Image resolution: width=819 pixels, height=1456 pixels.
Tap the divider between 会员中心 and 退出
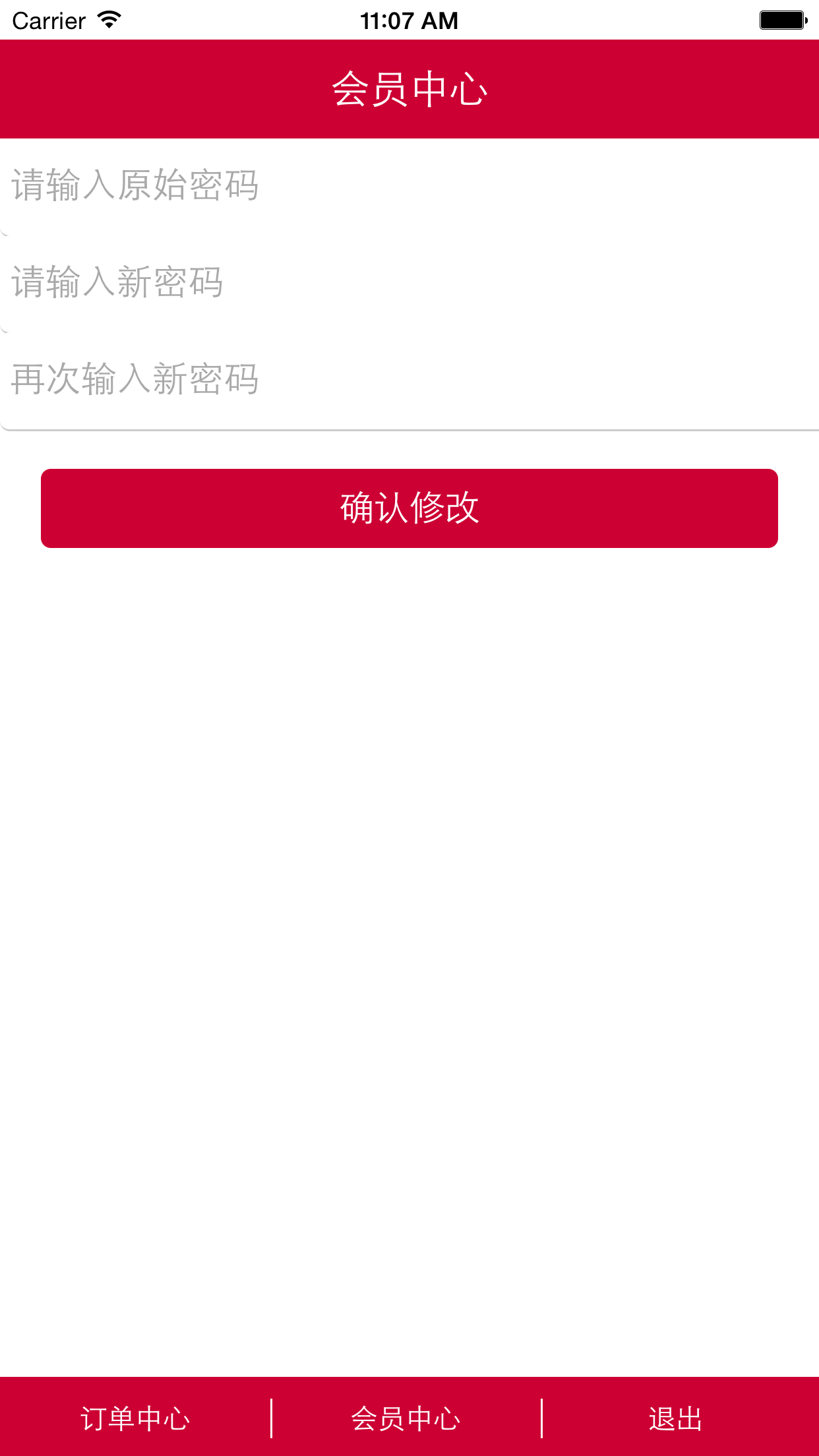(x=541, y=1418)
